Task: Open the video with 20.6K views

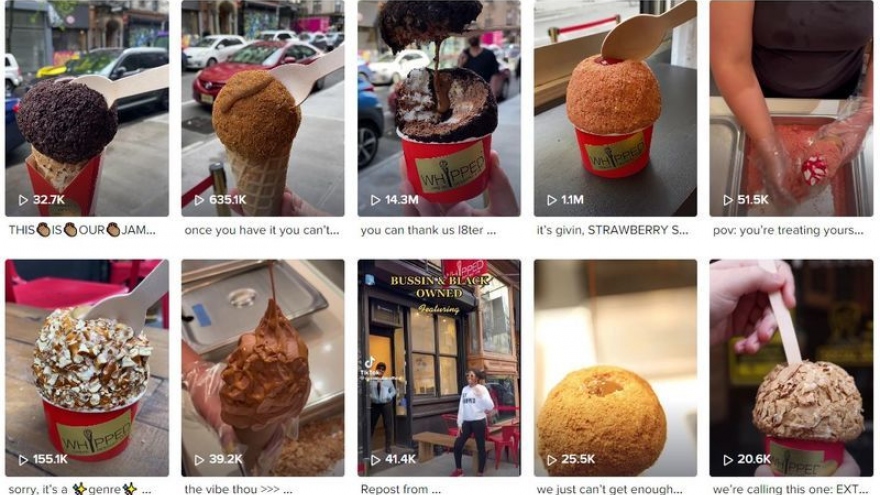Action: point(791,368)
